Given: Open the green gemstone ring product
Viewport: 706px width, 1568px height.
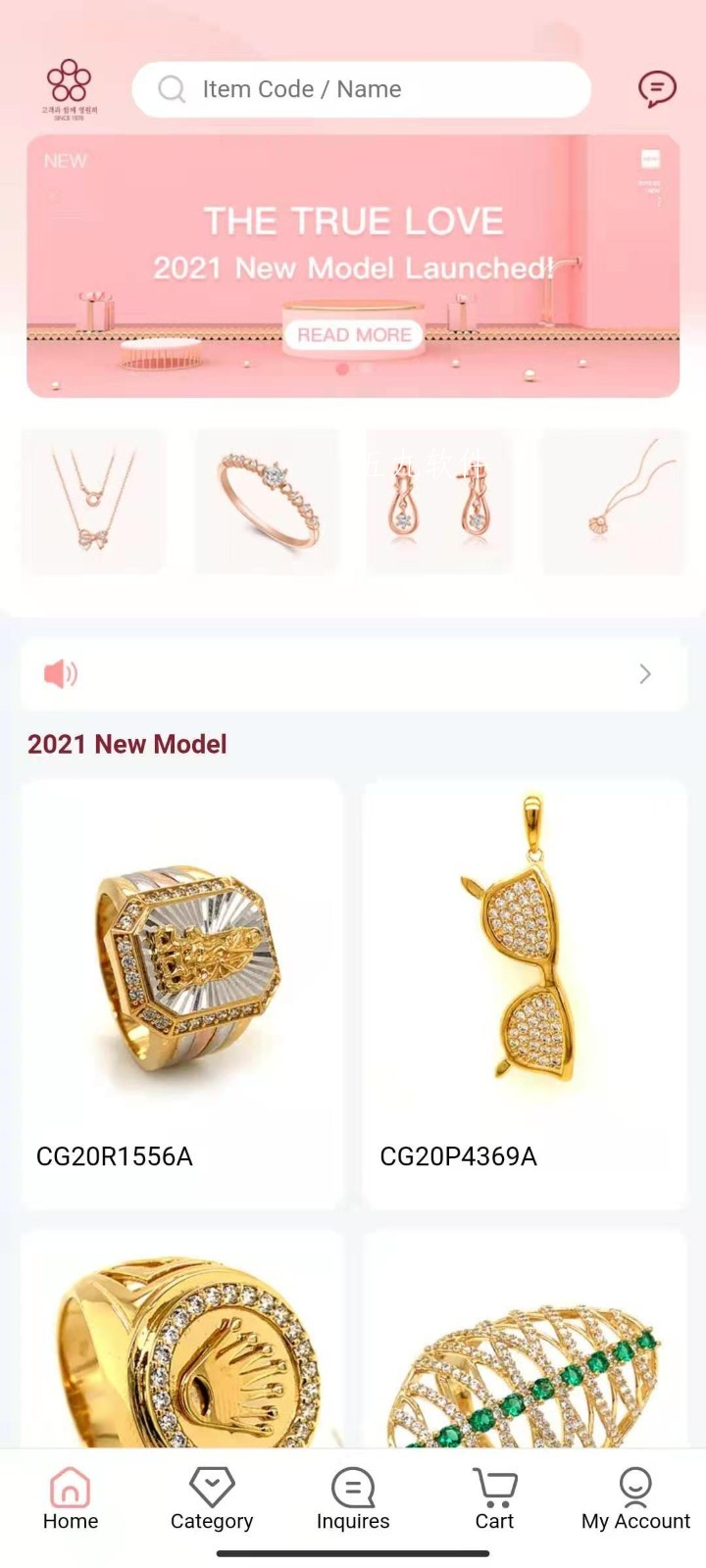Looking at the screenshot, I should [525, 1340].
